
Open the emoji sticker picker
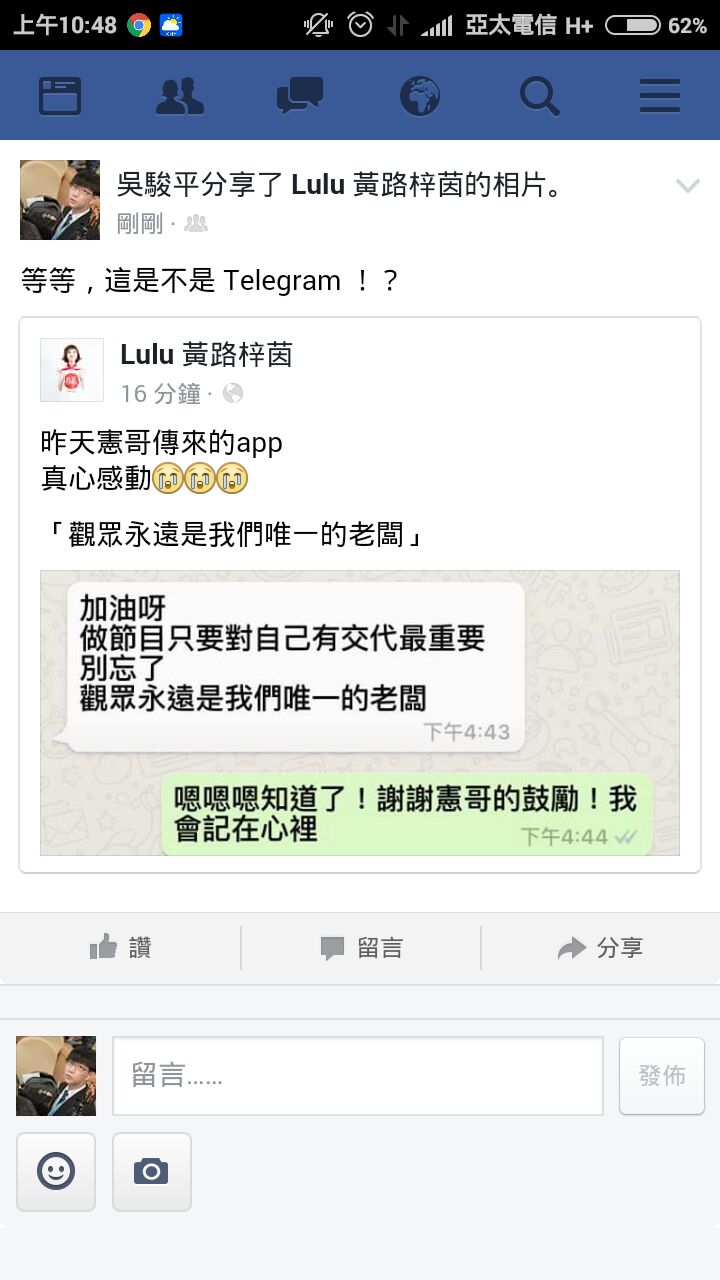(x=56, y=1171)
